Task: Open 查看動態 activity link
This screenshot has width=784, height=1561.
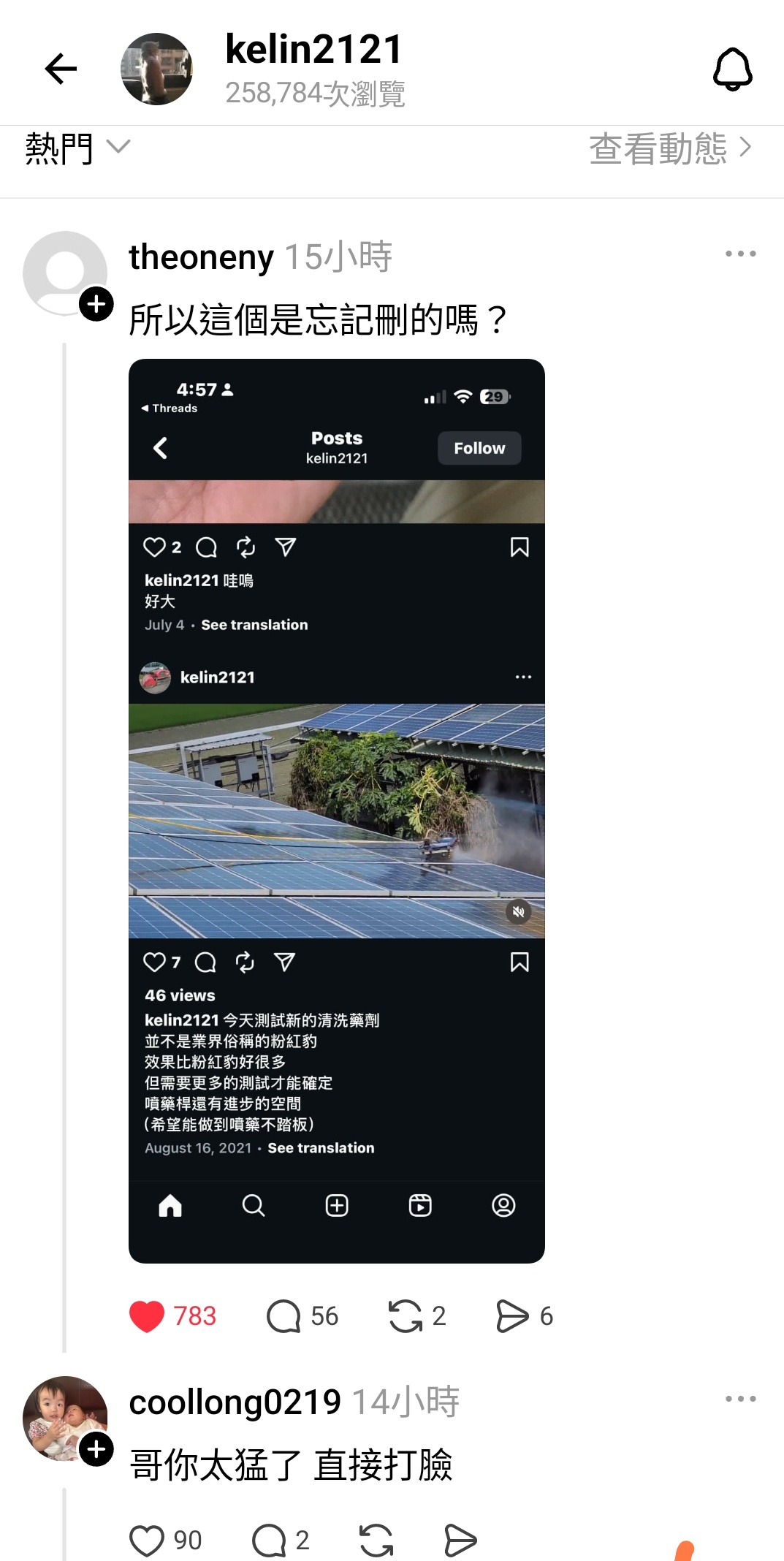Action: (x=669, y=148)
